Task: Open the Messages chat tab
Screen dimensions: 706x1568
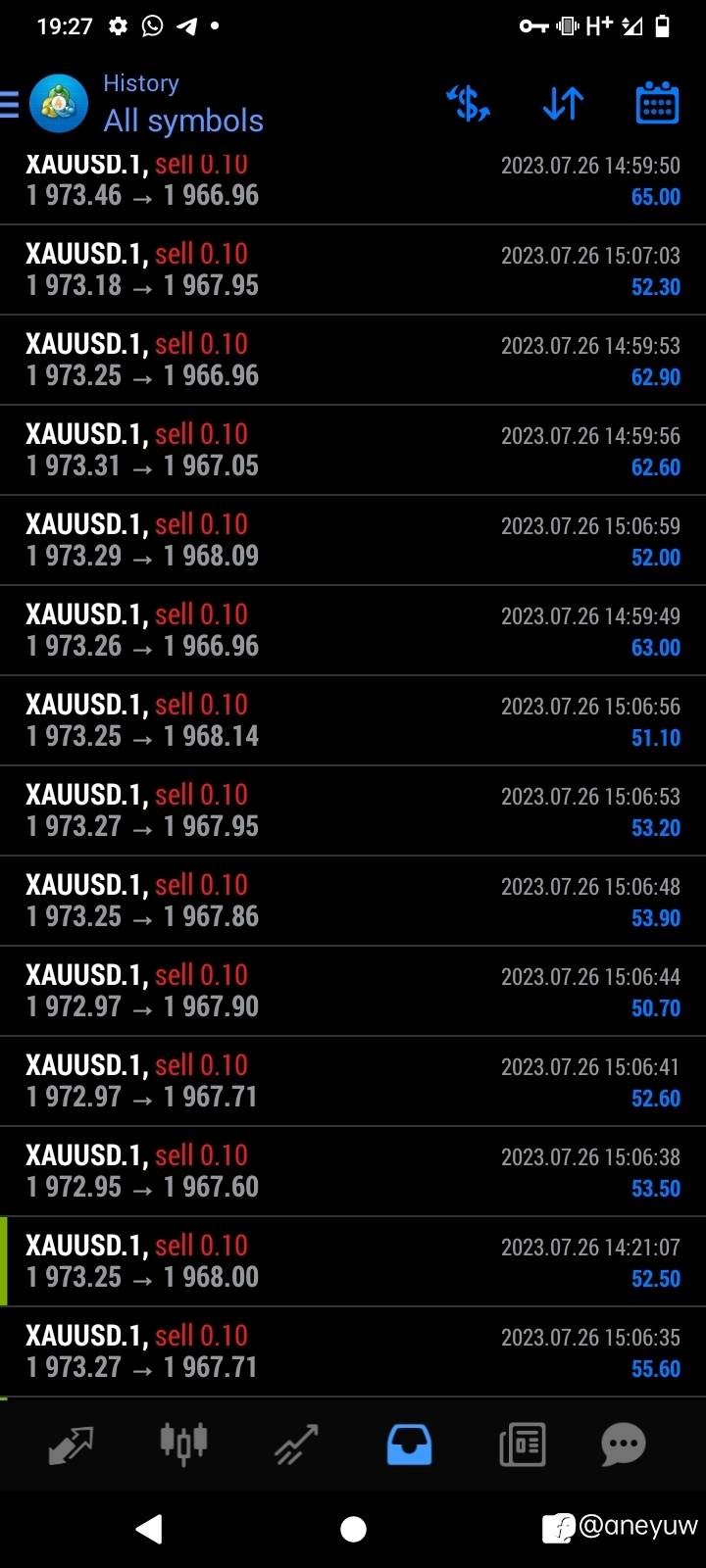Action: point(624,1444)
